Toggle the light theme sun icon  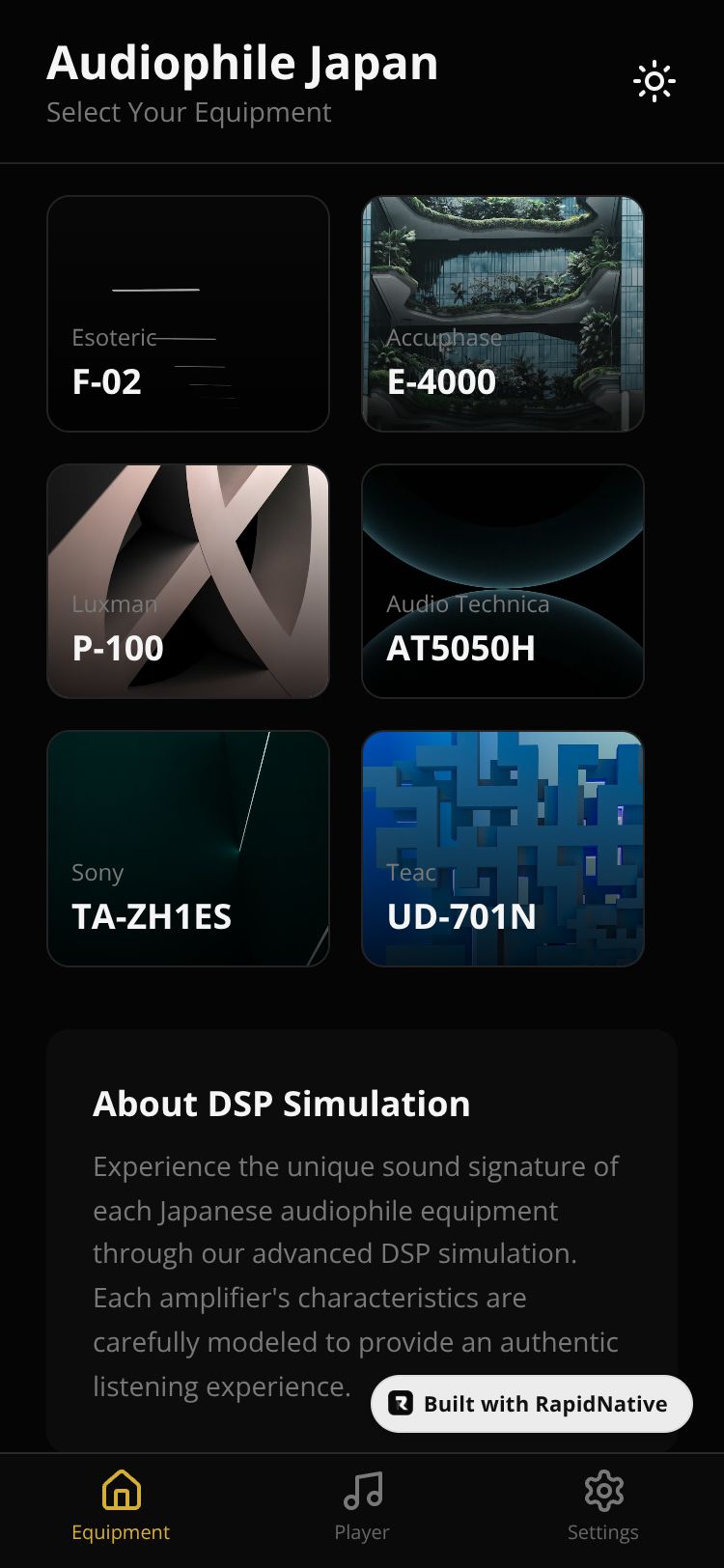pyautogui.click(x=654, y=82)
